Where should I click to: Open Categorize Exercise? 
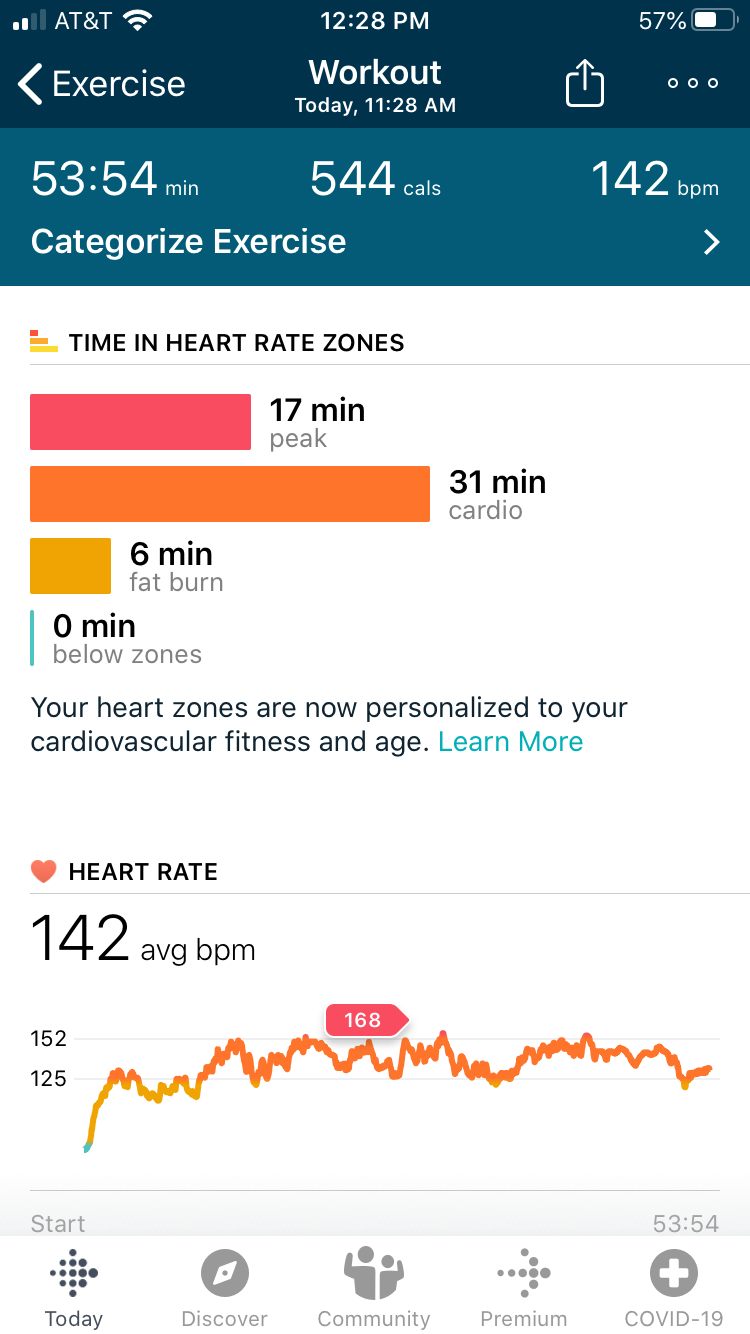[375, 242]
